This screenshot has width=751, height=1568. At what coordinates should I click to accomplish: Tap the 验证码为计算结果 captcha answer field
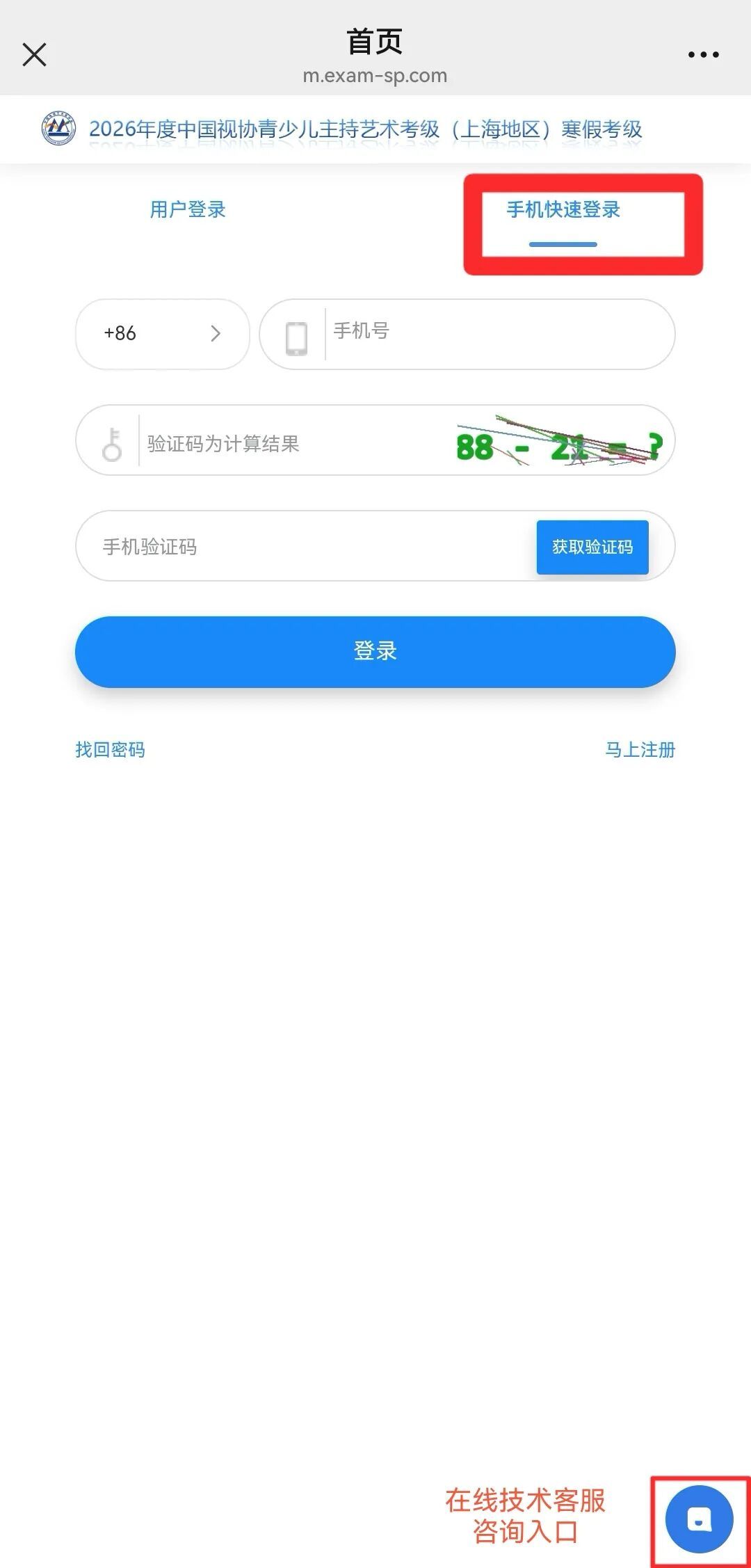coord(292,443)
